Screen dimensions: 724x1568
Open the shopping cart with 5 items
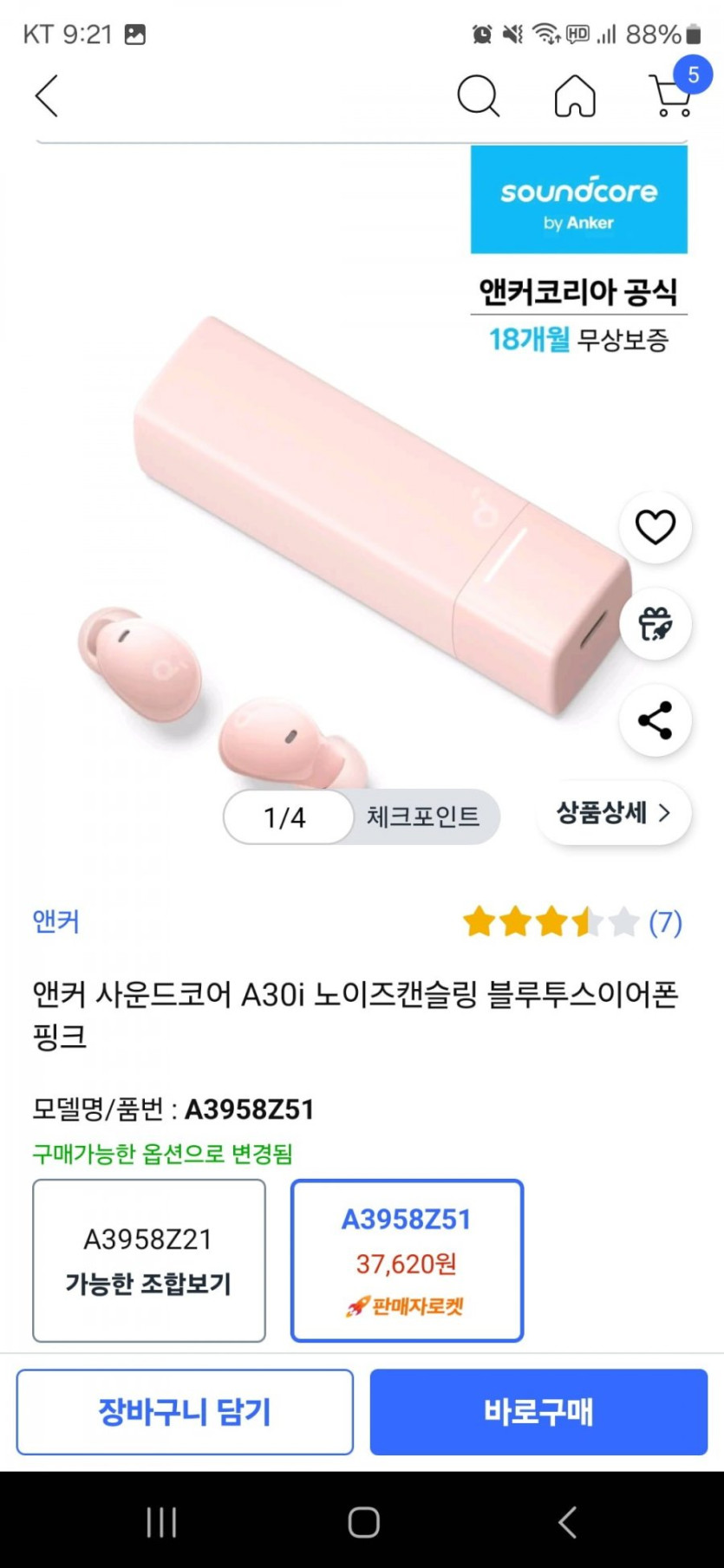point(672,95)
